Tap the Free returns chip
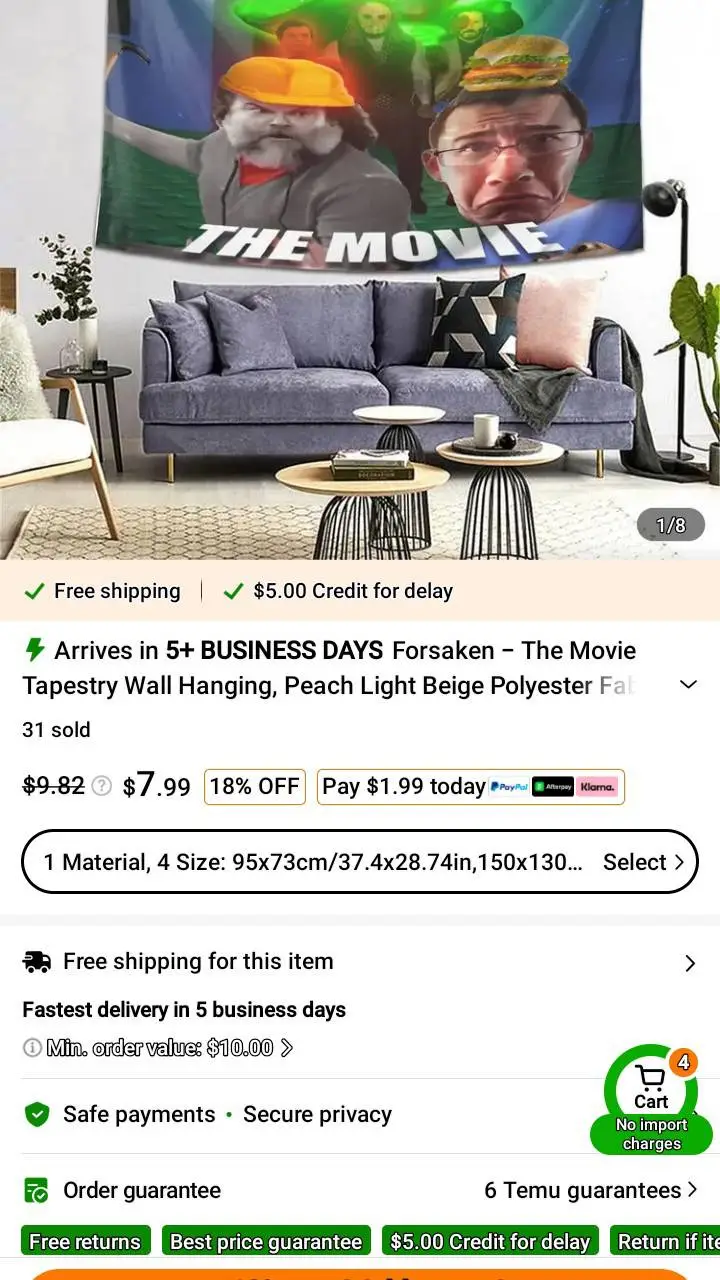720x1280 pixels. [85, 1242]
